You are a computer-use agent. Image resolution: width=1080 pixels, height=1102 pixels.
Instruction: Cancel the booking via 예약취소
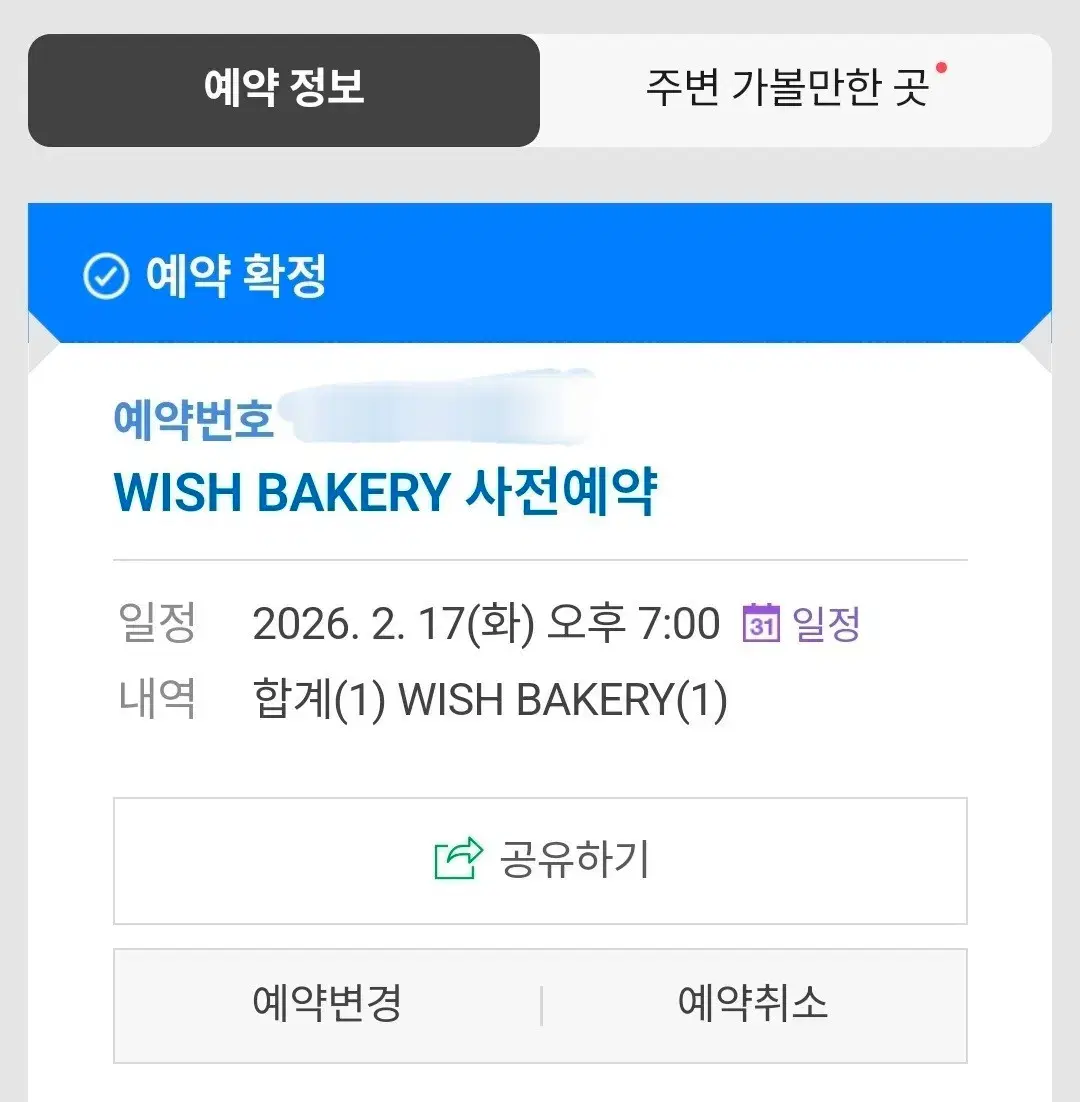753,1004
